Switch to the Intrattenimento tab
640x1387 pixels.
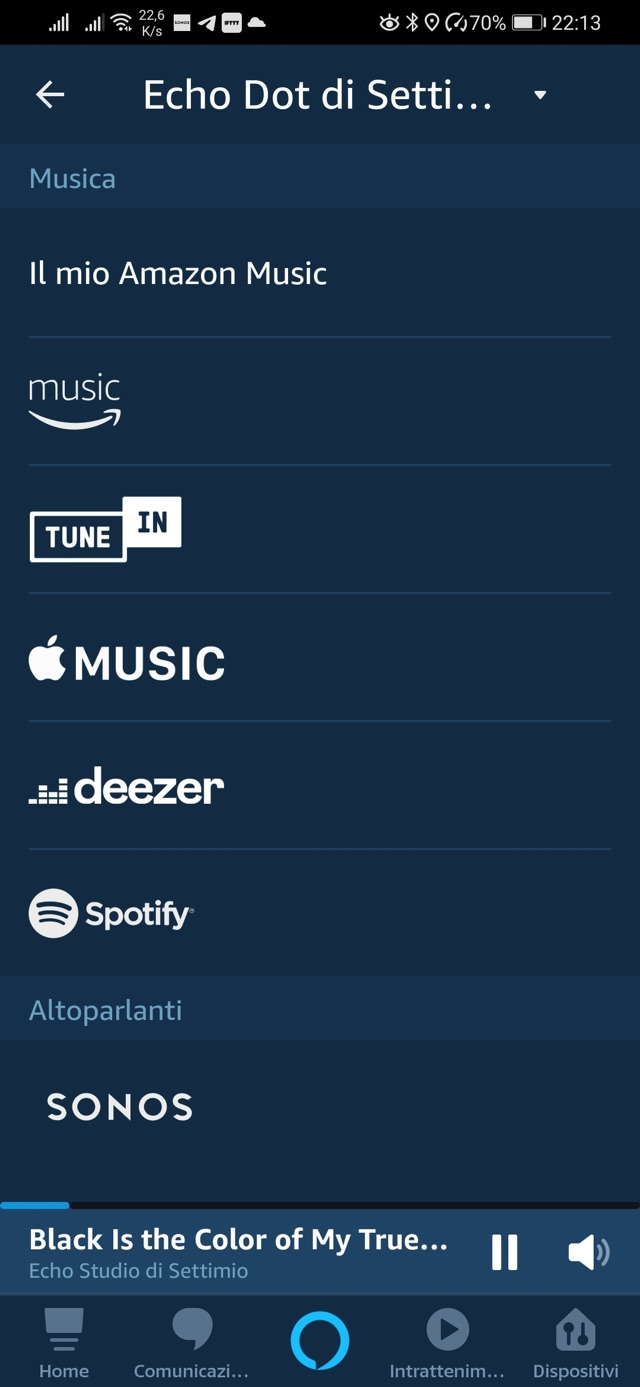(x=447, y=1343)
